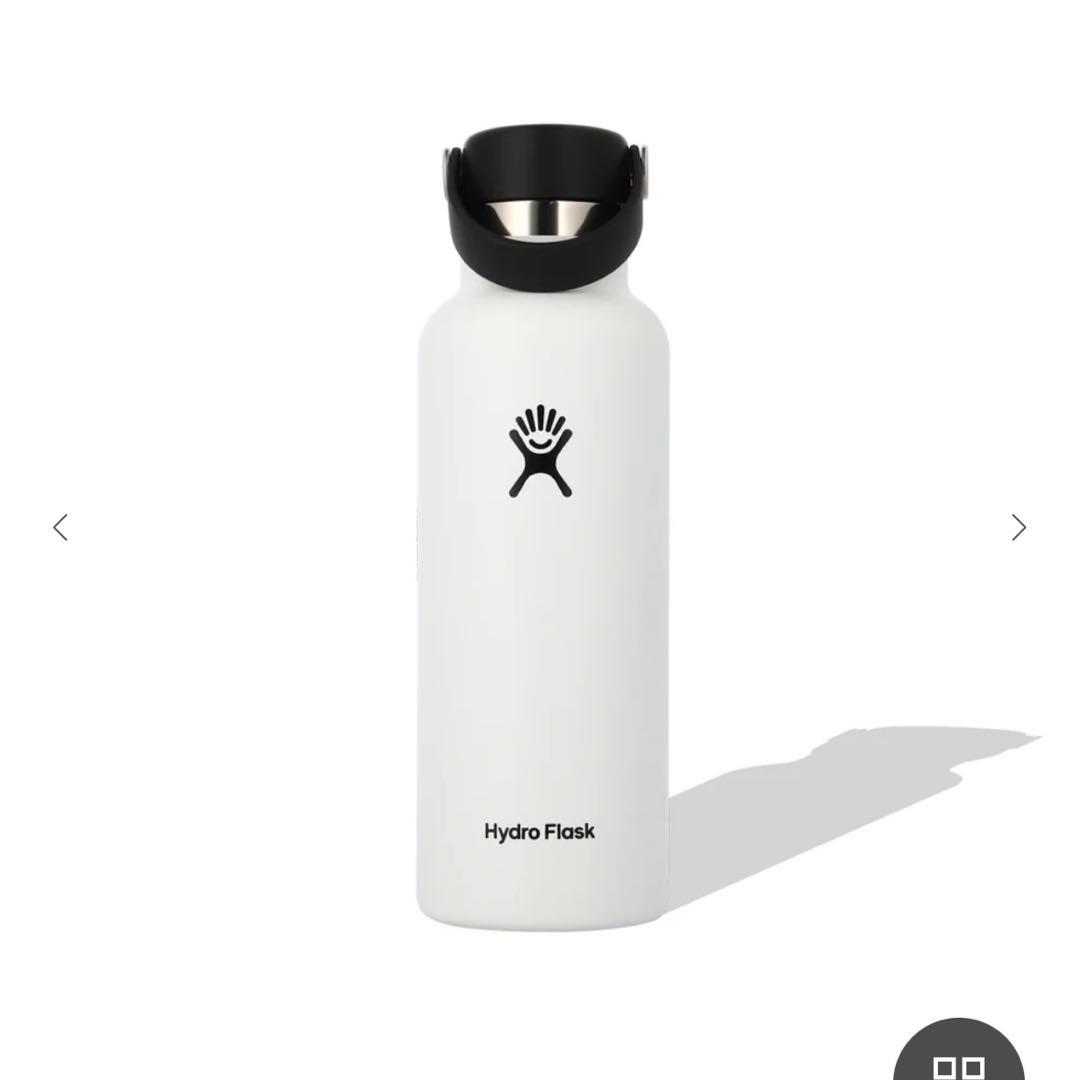Go to the next product image

coord(1018,527)
